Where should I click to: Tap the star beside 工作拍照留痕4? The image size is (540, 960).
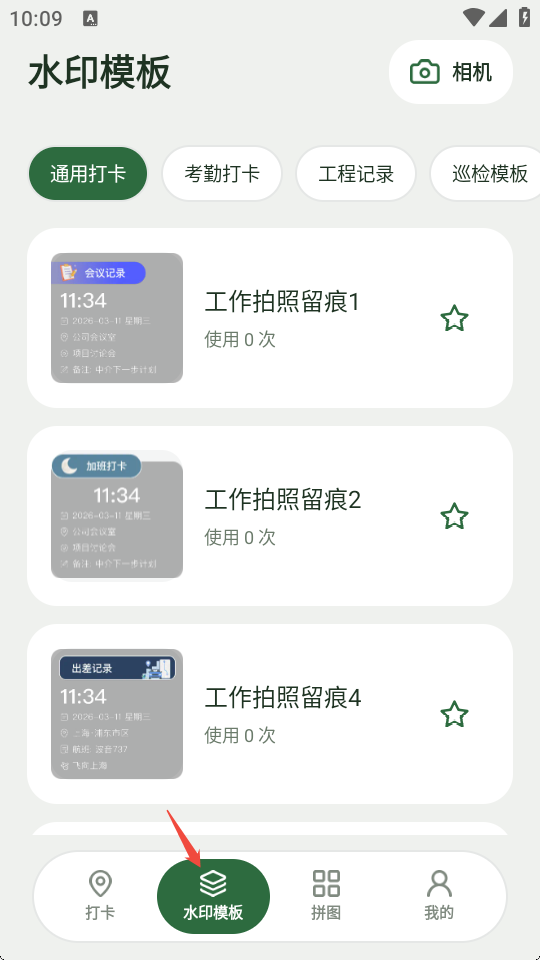pyautogui.click(x=454, y=714)
